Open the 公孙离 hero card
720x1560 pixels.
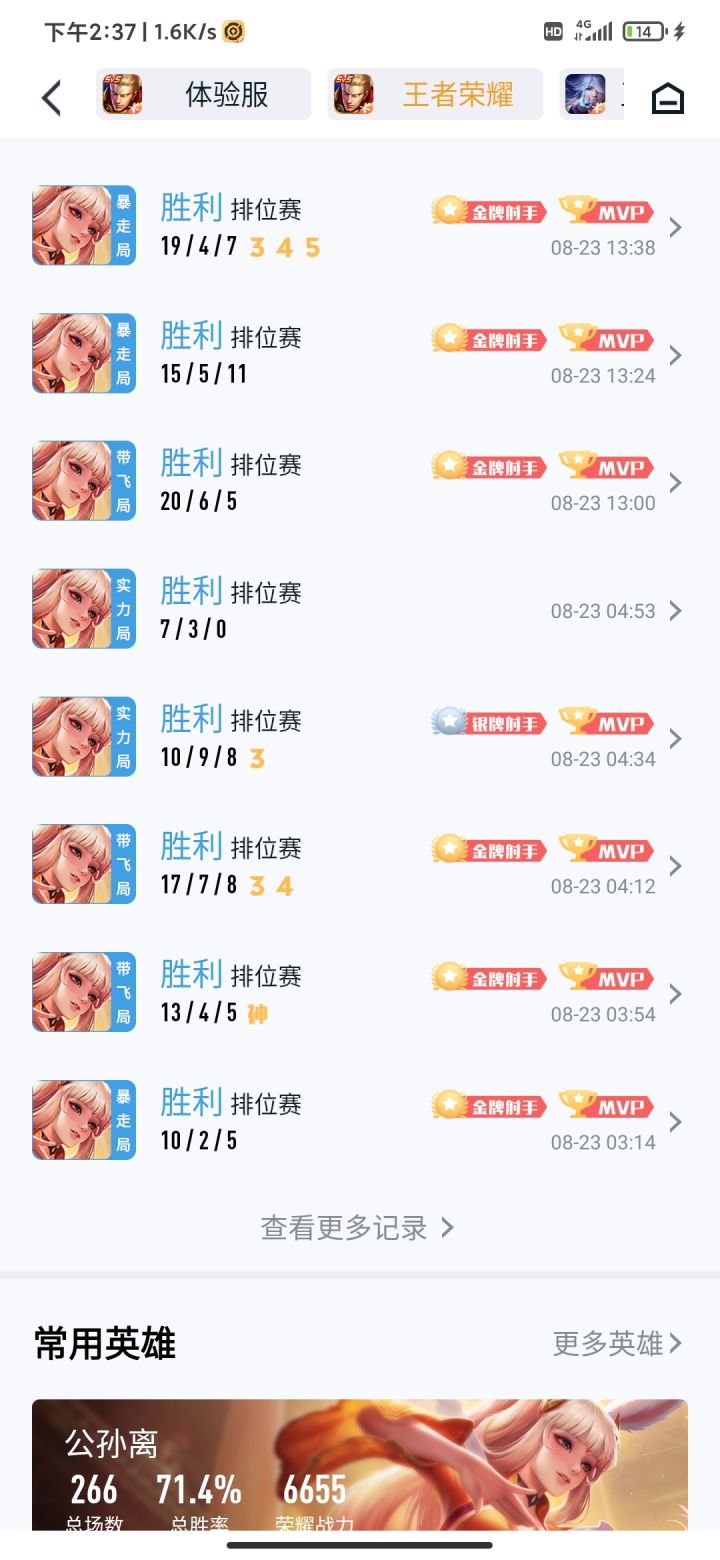coord(360,1465)
